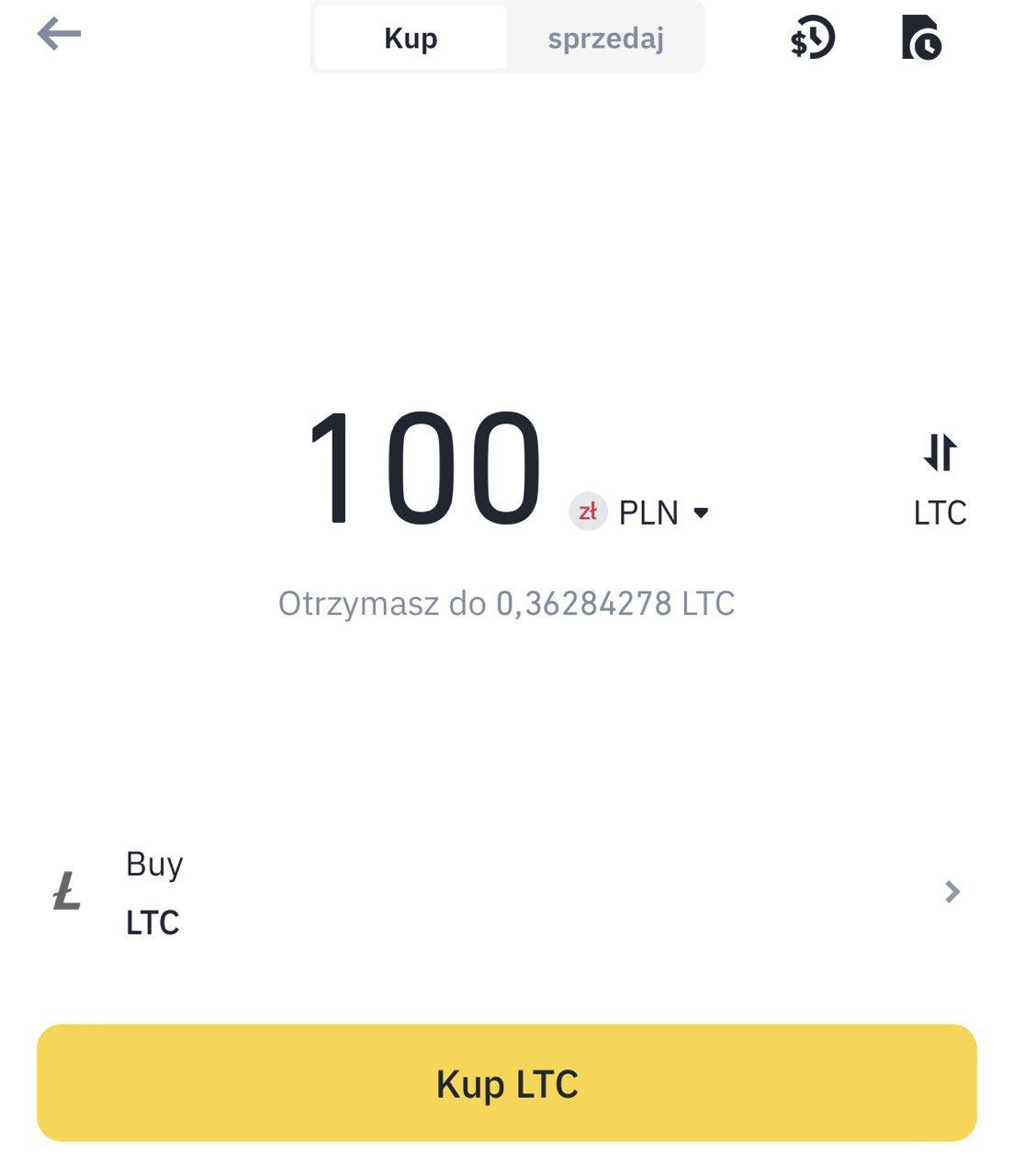Open recurring buy dollar-clock icon
This screenshot has width=1014, height=1176.
[812, 40]
